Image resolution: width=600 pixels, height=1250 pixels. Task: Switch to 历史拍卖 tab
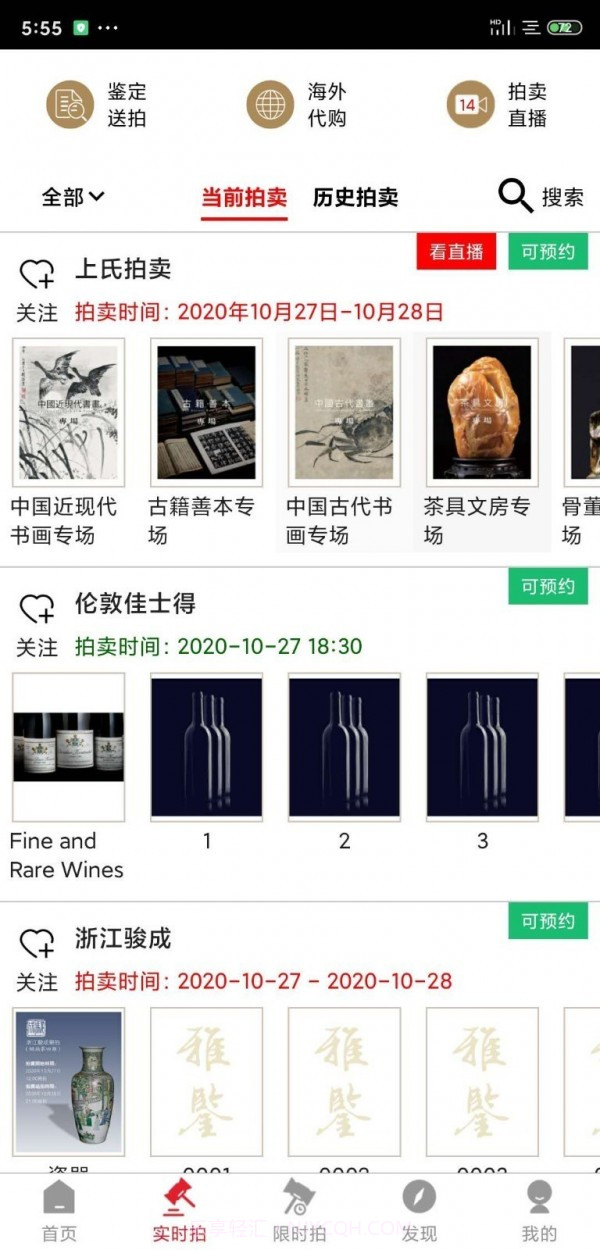click(x=355, y=197)
